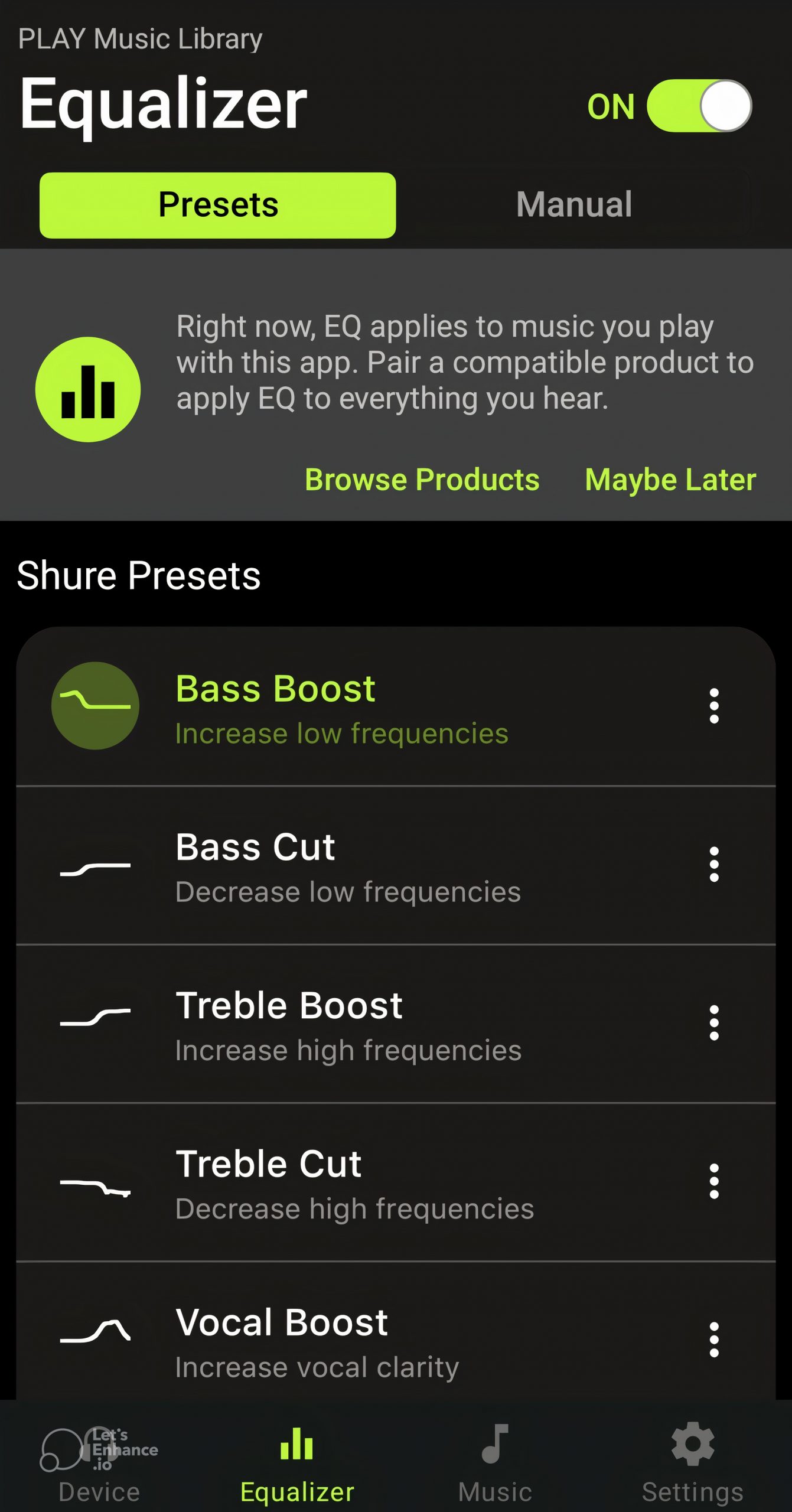Dismiss banner with Maybe Later

[x=670, y=479]
